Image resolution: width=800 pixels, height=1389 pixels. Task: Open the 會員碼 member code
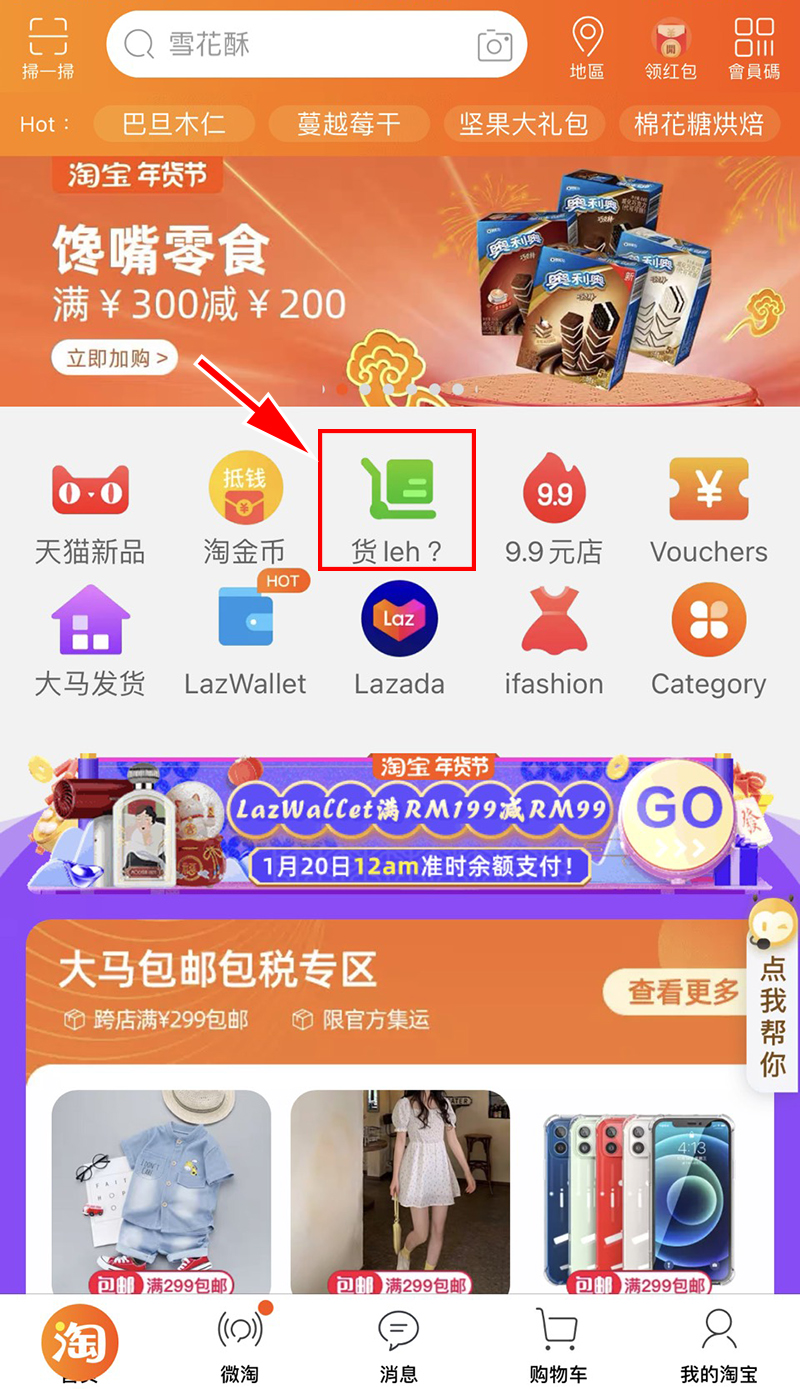[753, 48]
